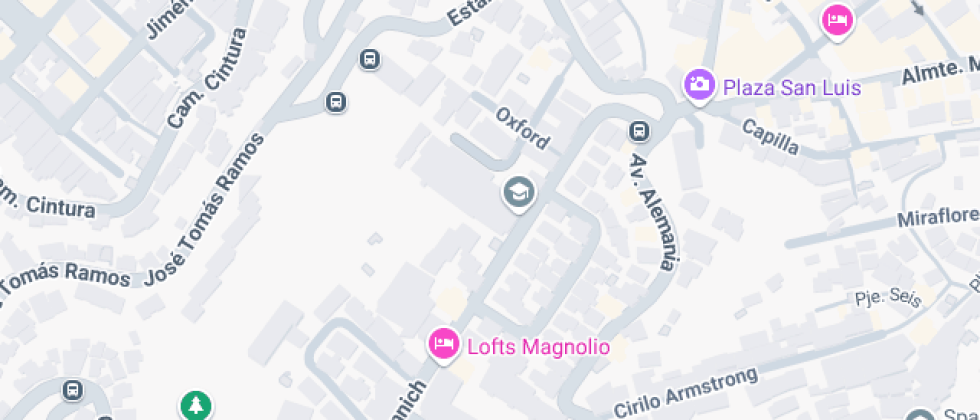Tap the school marker near Oxford street
This screenshot has width=980, height=420.
click(x=518, y=191)
